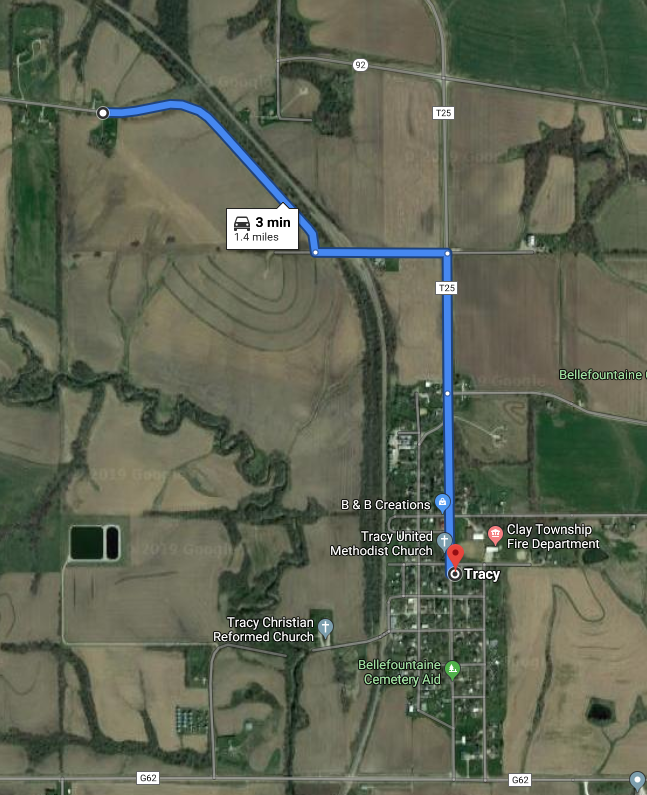The width and height of the screenshot is (647, 795).
Task: Tap the red Tracy destination pin
Action: (x=454, y=554)
